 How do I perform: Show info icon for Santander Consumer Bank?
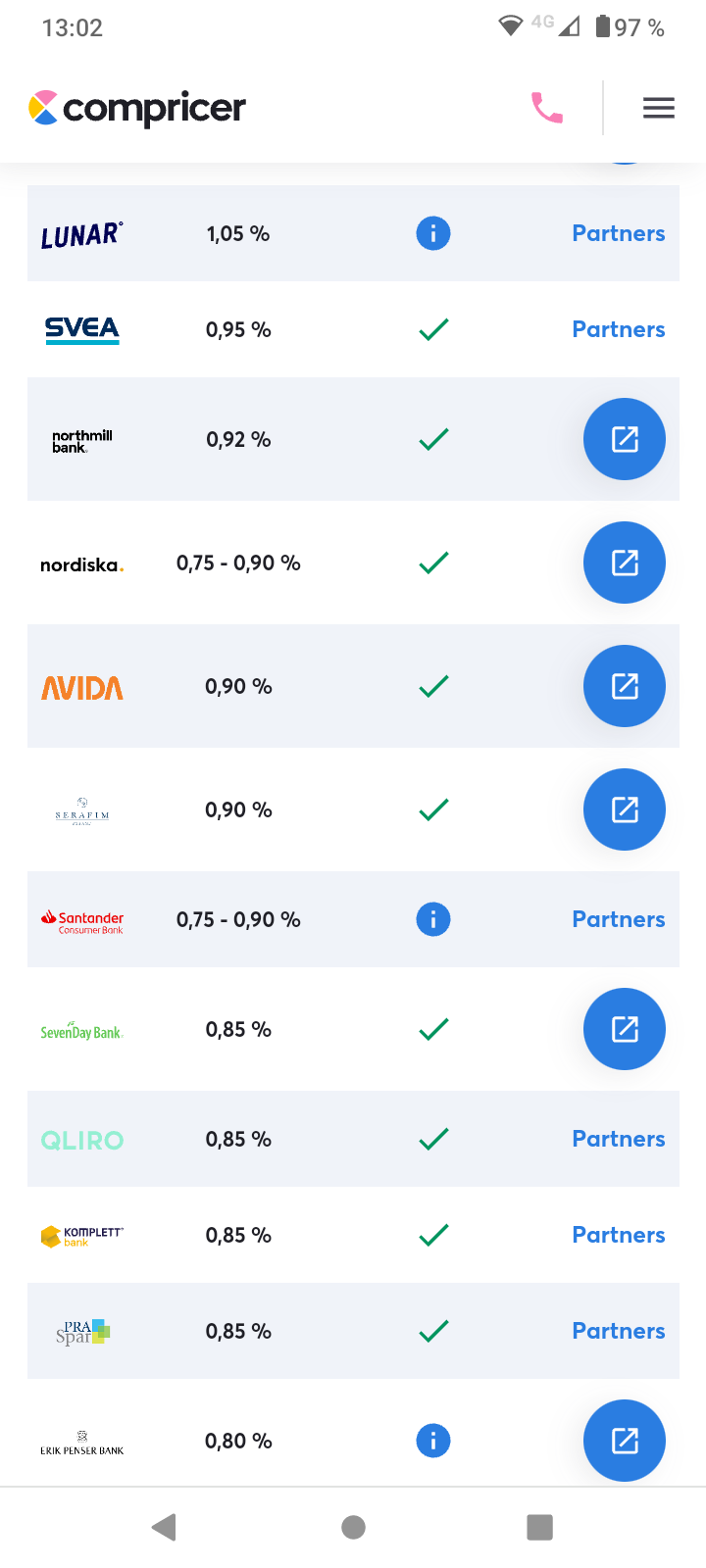pos(433,919)
